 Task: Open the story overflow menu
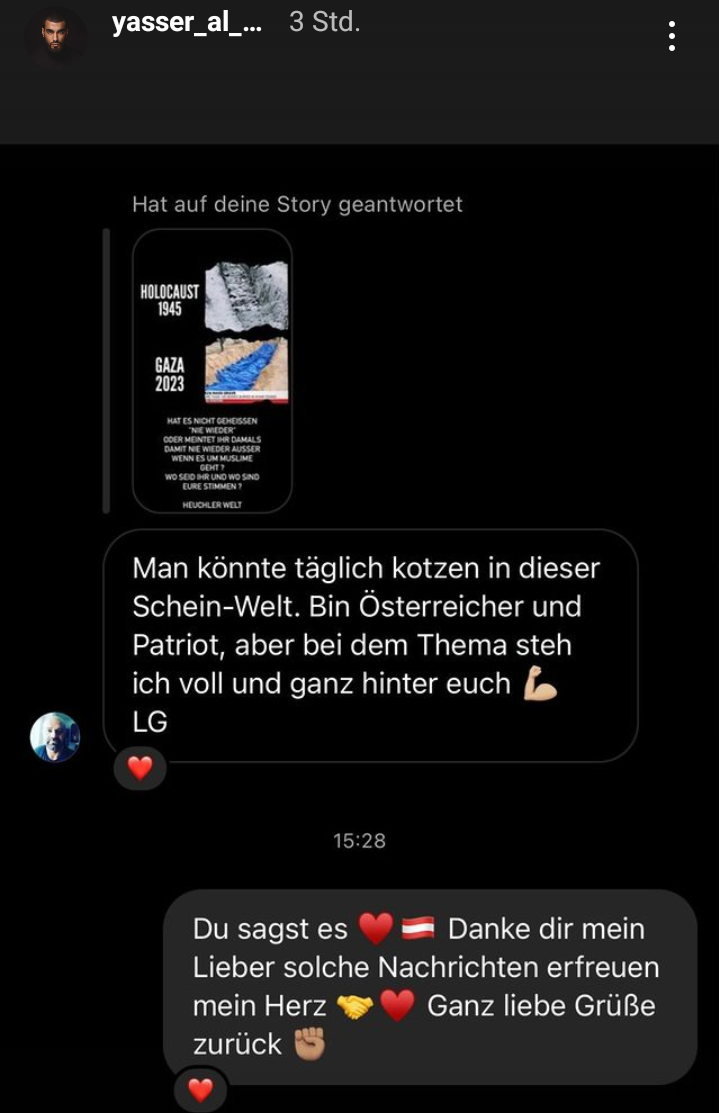click(x=672, y=36)
